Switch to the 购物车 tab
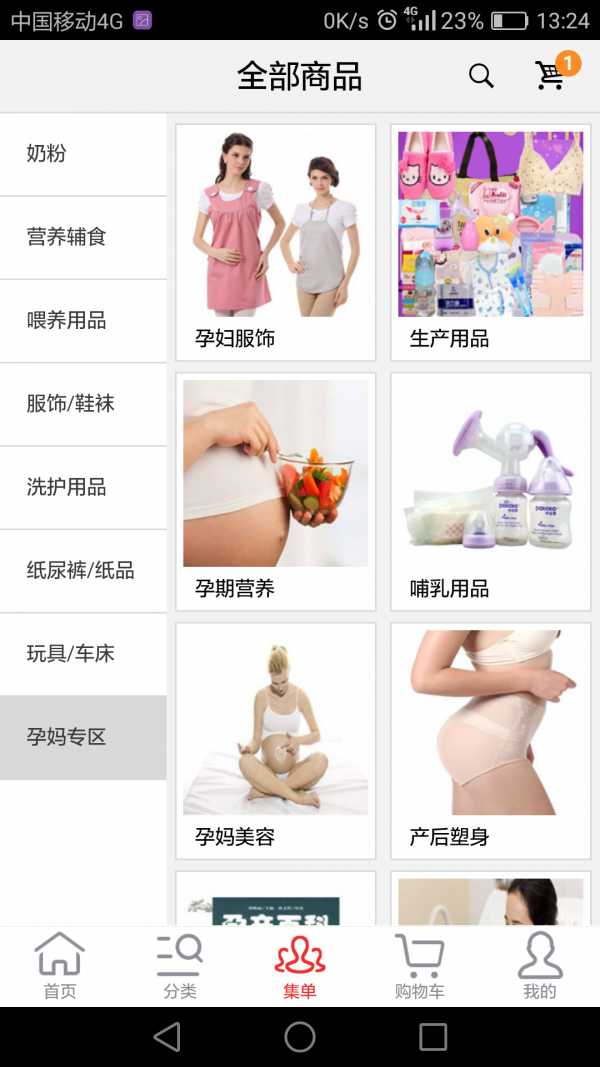Image resolution: width=600 pixels, height=1067 pixels. (x=419, y=966)
